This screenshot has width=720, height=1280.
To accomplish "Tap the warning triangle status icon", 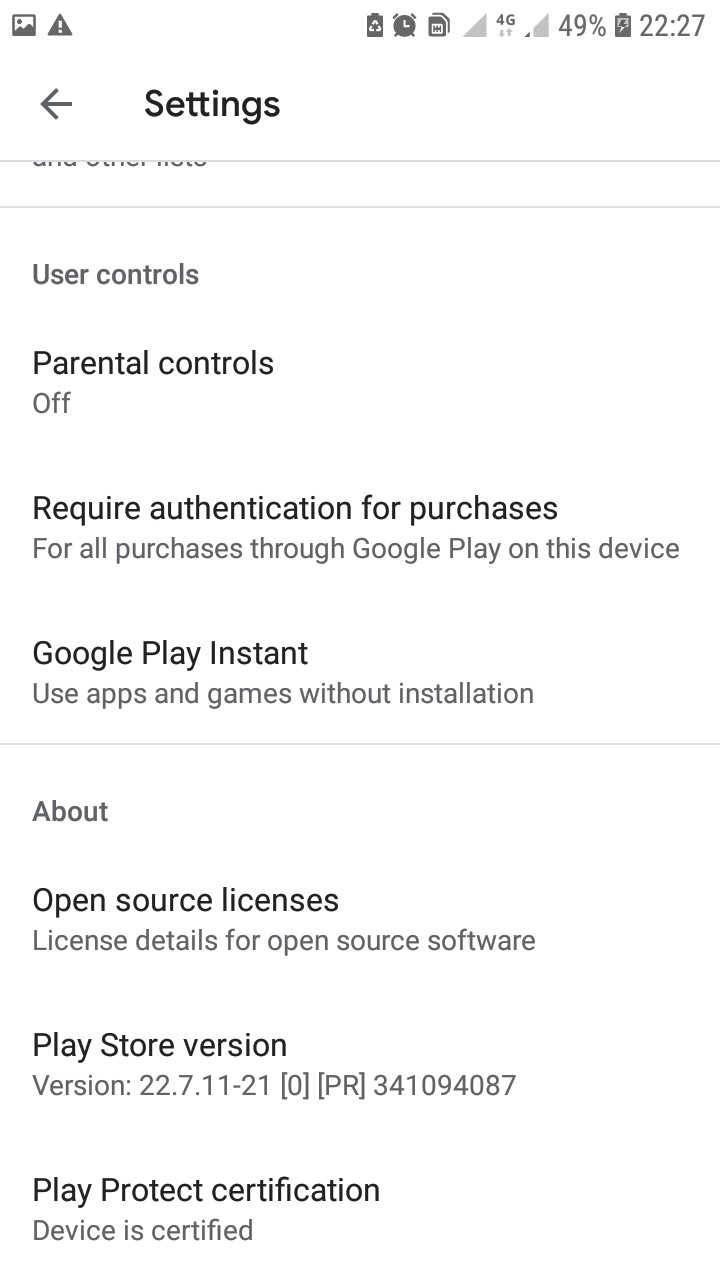I will point(62,27).
